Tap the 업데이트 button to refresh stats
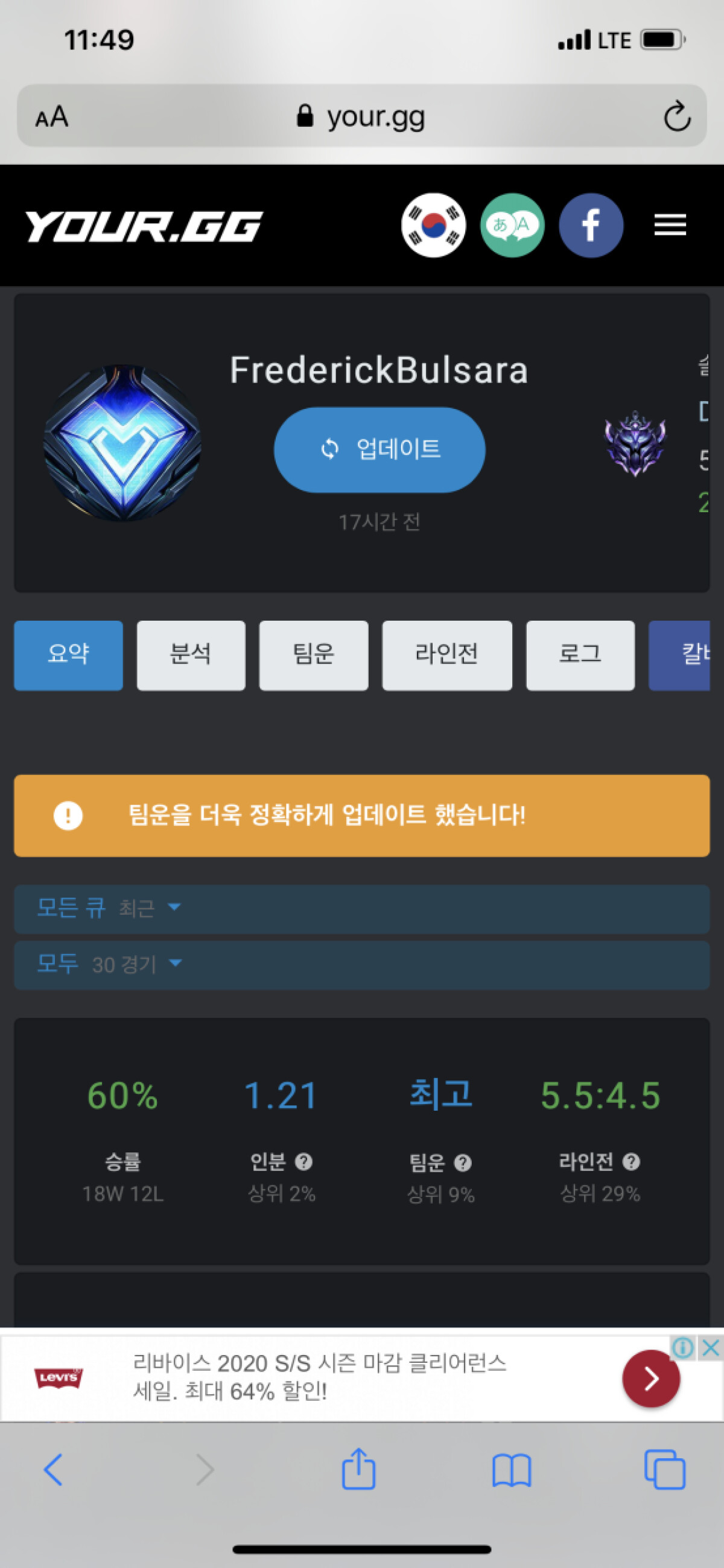 pos(379,450)
